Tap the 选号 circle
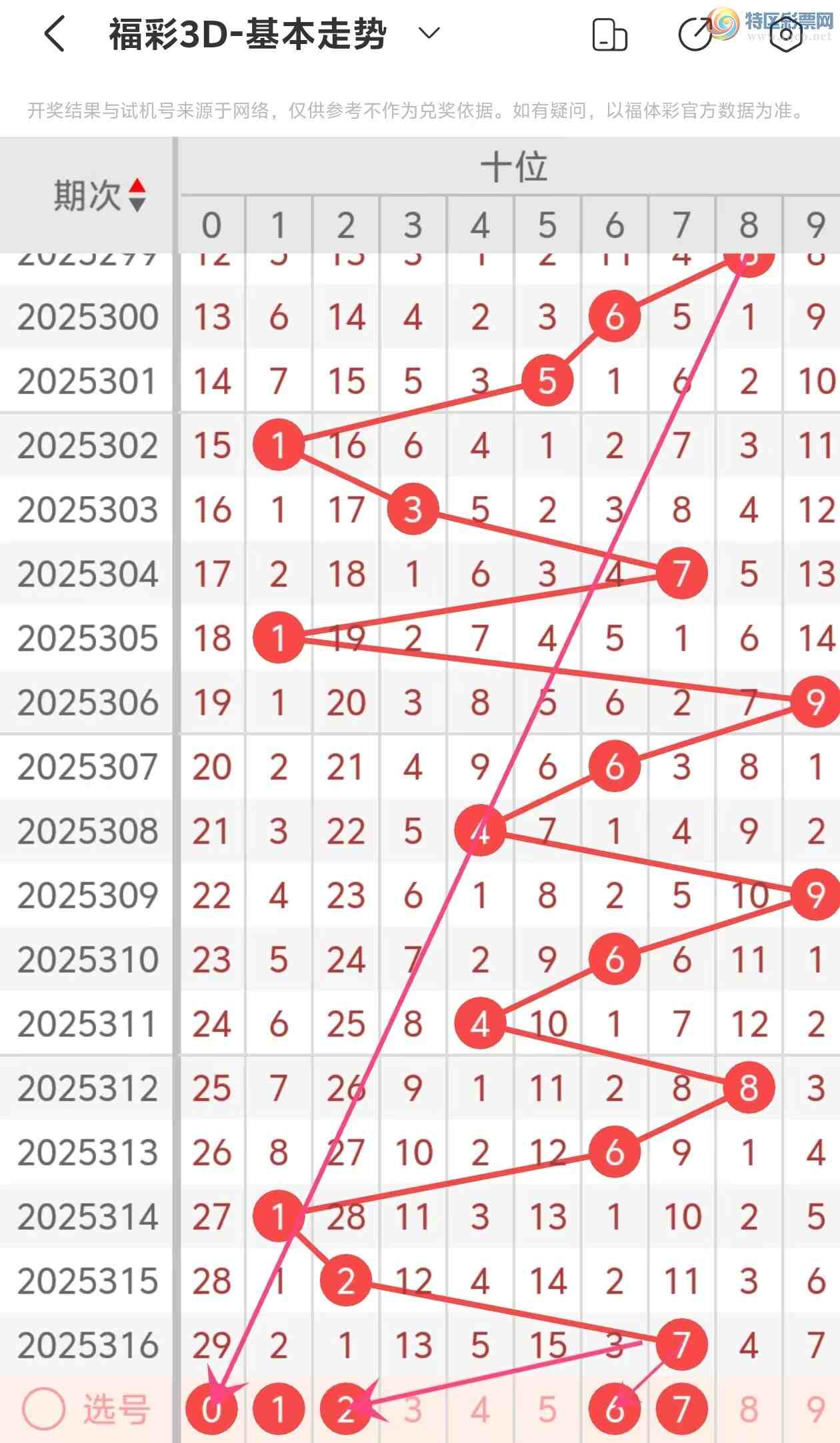This screenshot has height=1443, width=840. point(44,1409)
